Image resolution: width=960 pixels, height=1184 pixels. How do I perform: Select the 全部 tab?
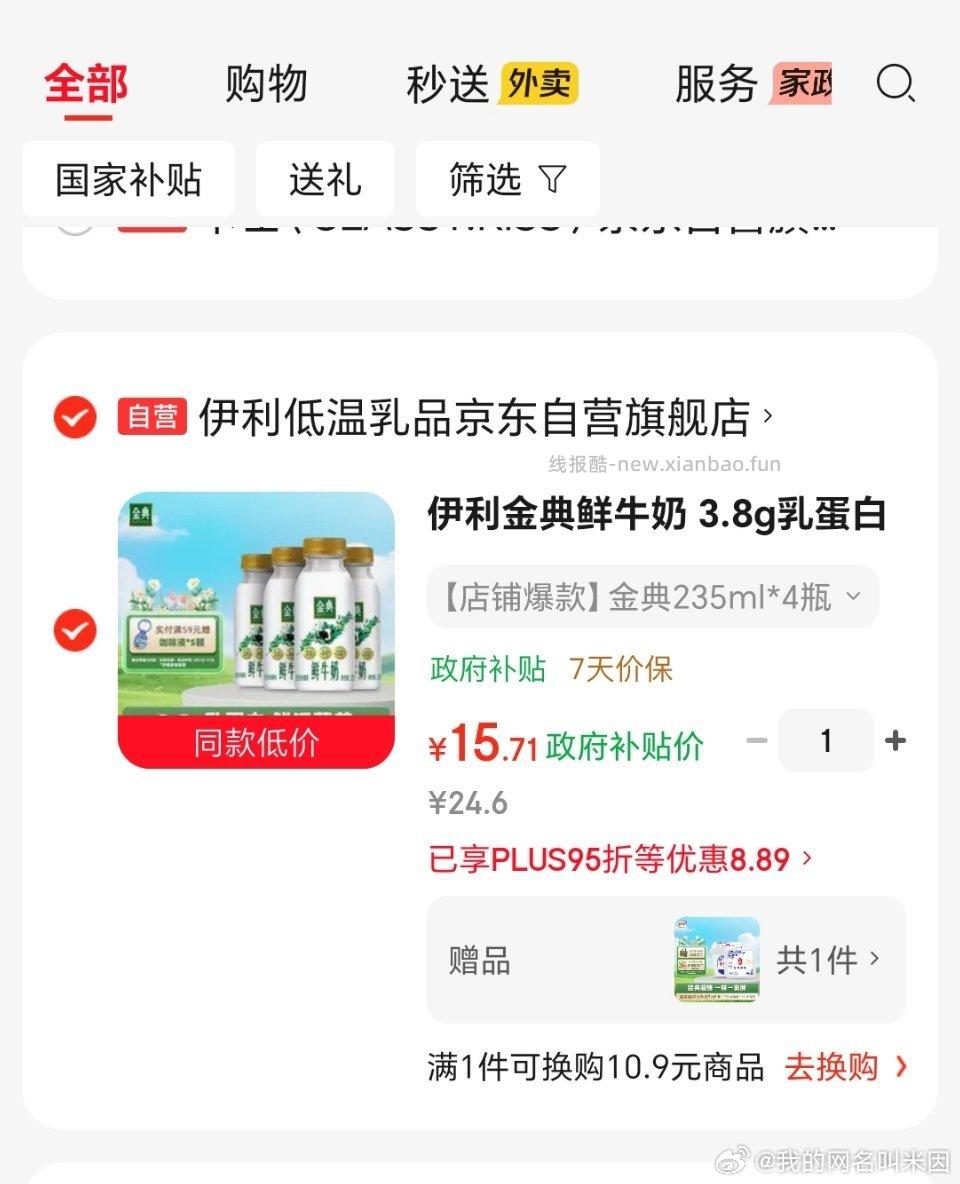coord(84,85)
